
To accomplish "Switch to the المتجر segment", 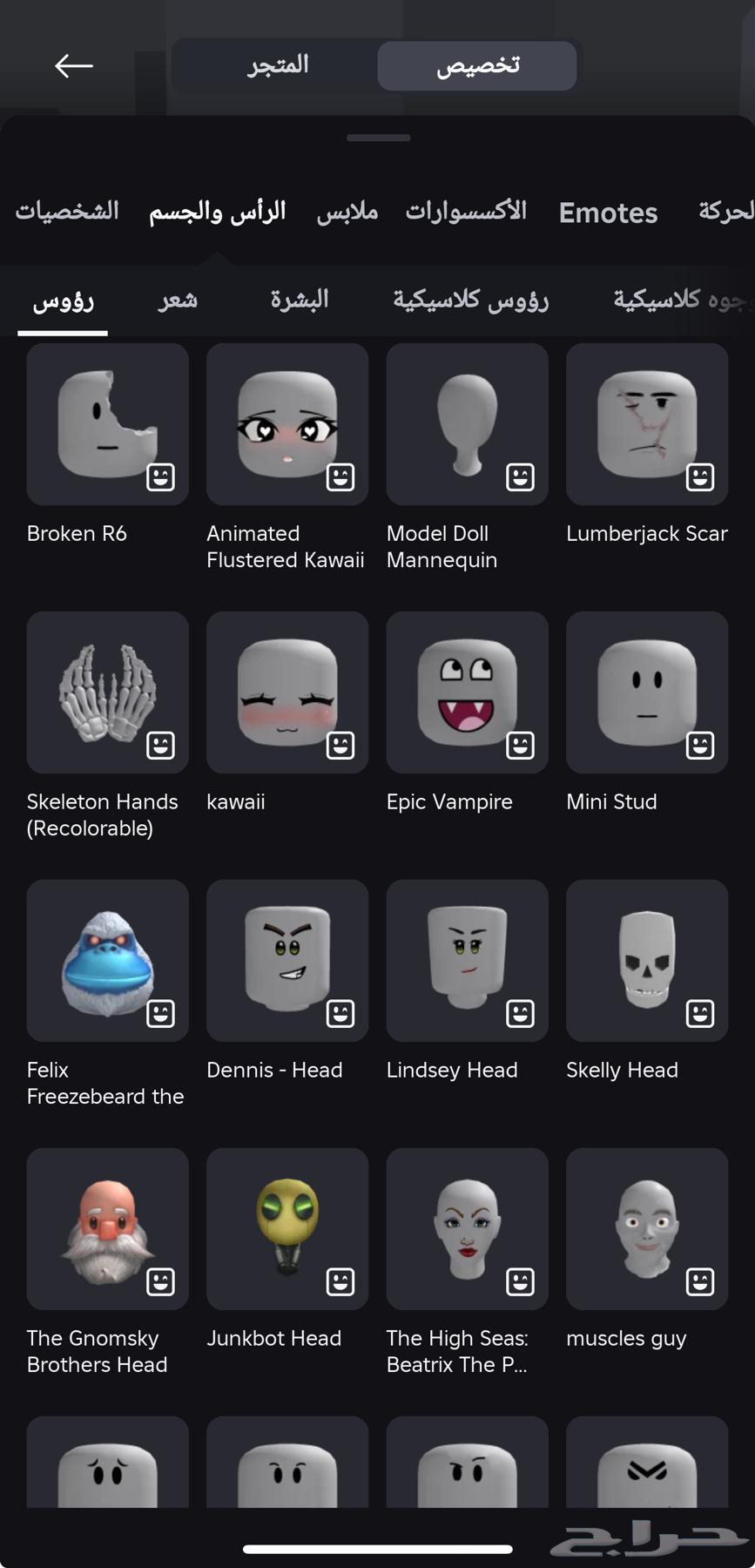I will 278,65.
